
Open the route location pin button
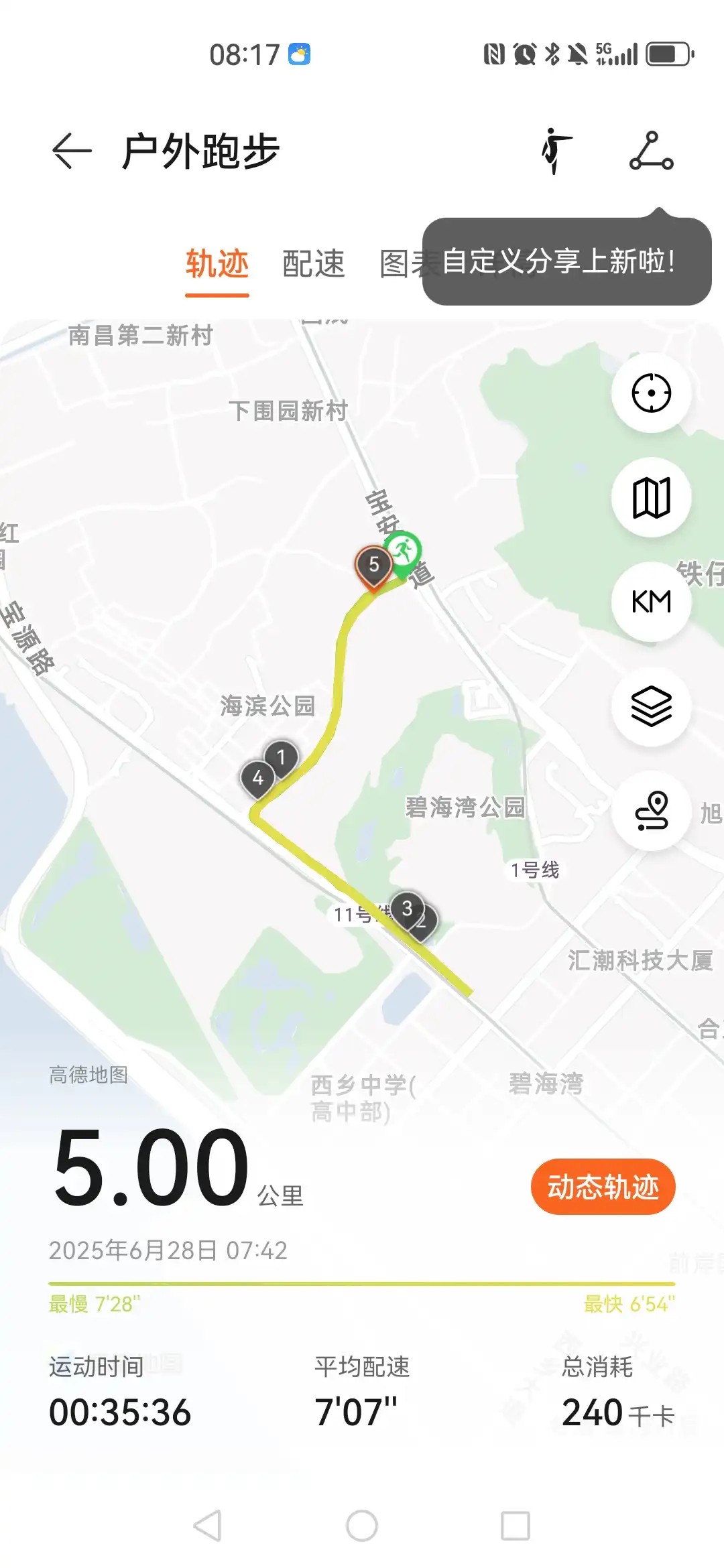tap(651, 811)
